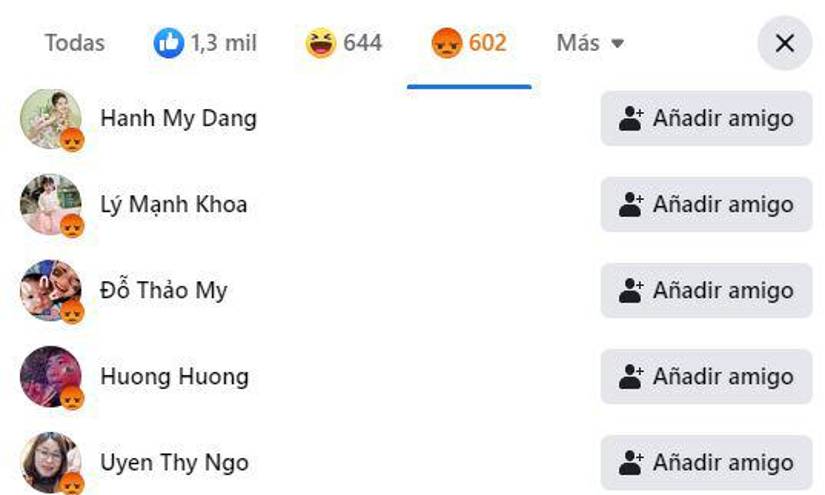Close the reactions dialog

click(x=785, y=44)
